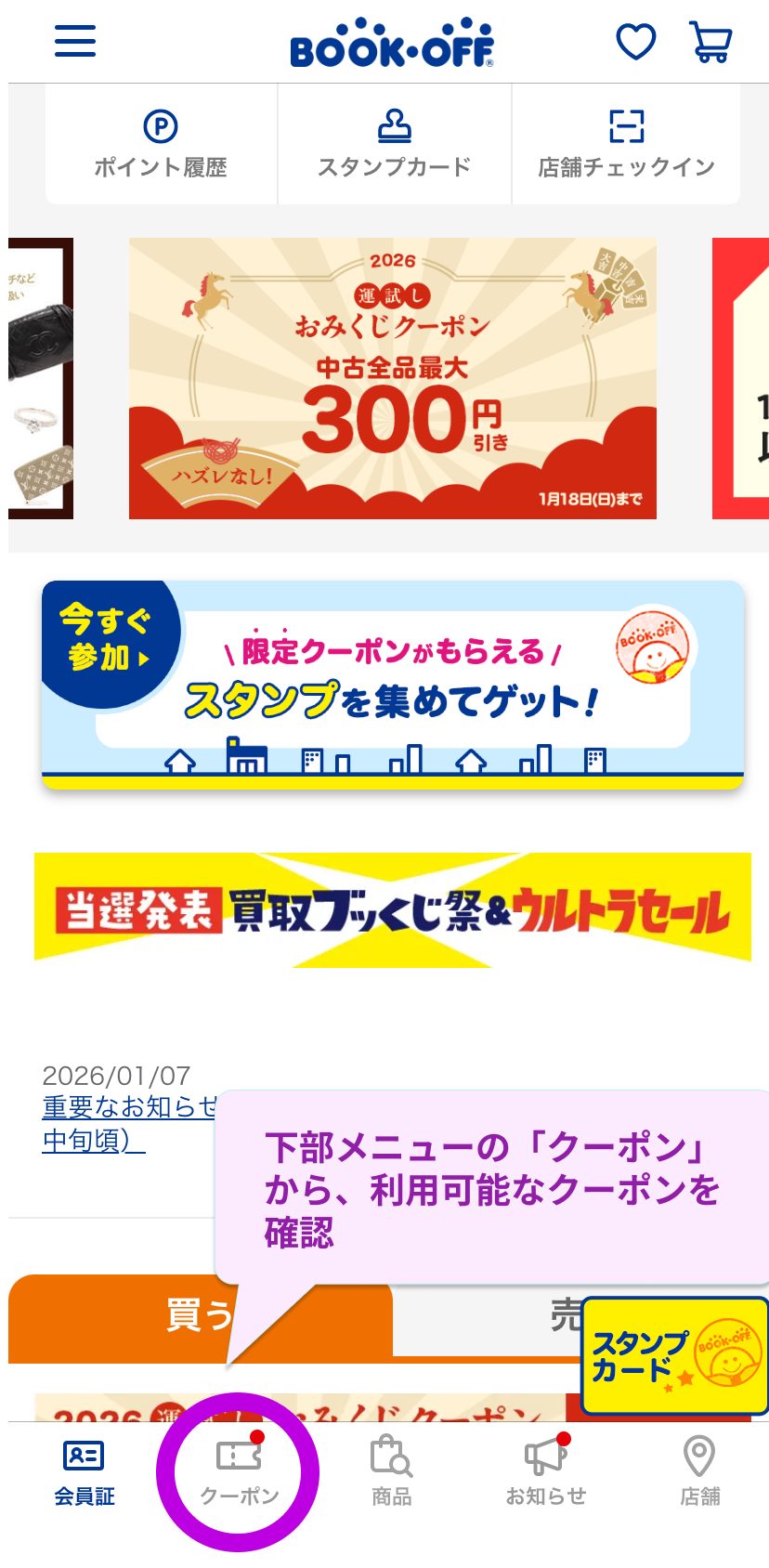The image size is (769, 1568).
Task: Open the スタンプを集めてゲット banner
Action: [x=392, y=685]
